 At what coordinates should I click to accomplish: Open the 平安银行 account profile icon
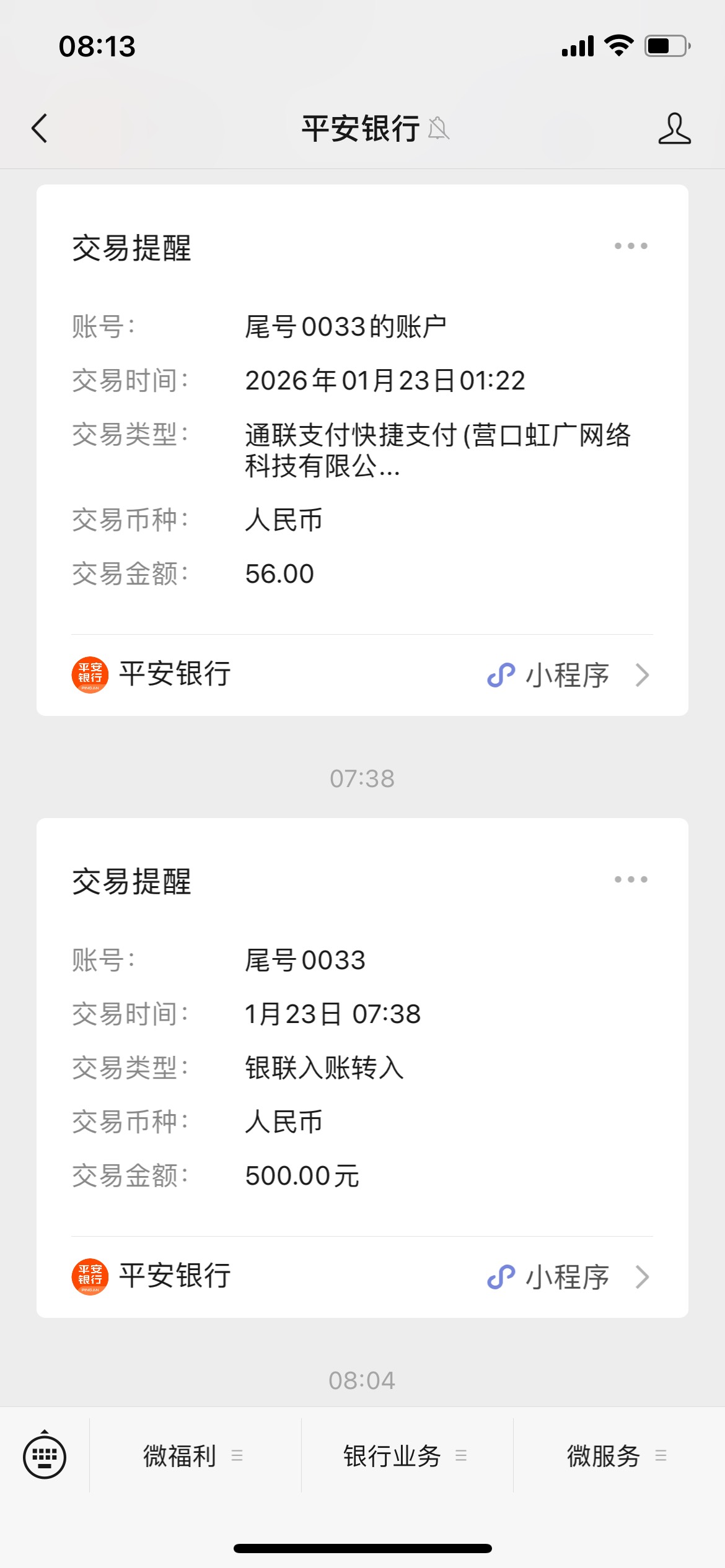coord(674,129)
